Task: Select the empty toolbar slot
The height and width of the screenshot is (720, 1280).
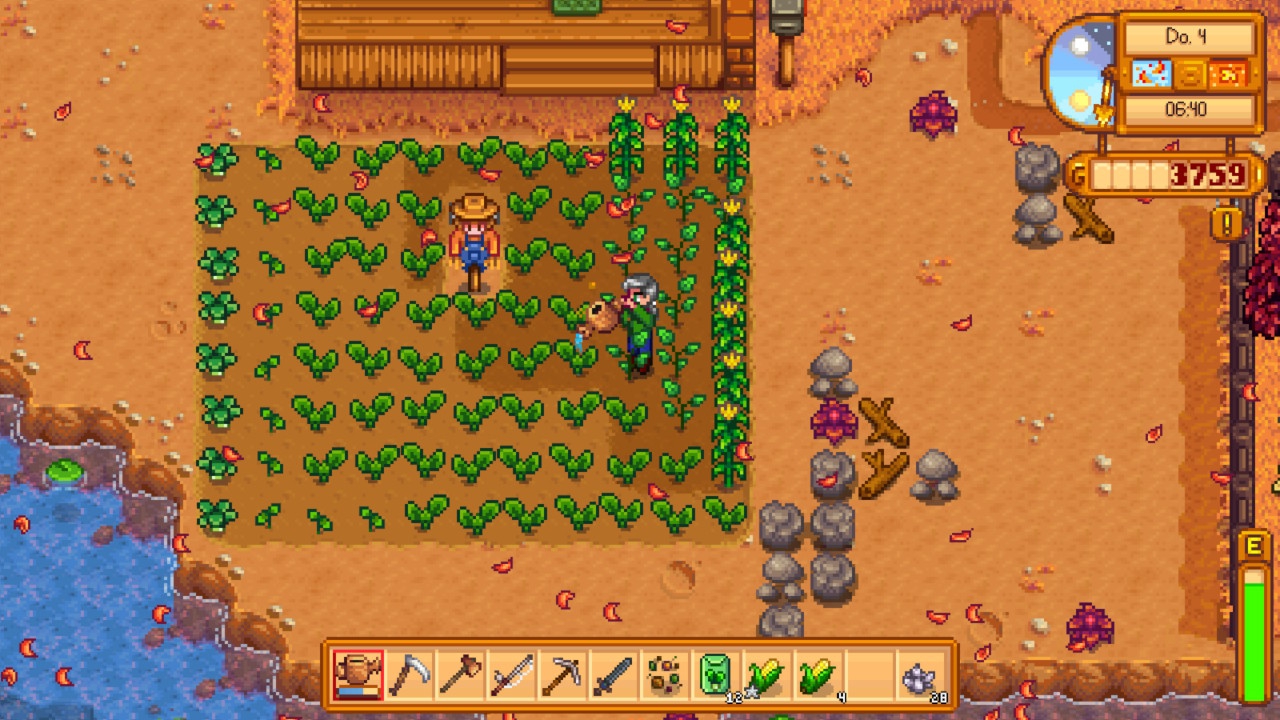Action: coord(869,676)
